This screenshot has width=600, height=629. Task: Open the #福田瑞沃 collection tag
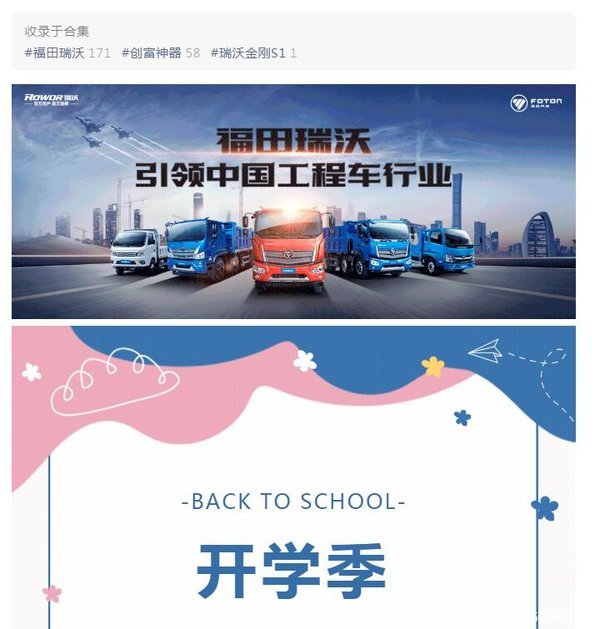(x=56, y=53)
